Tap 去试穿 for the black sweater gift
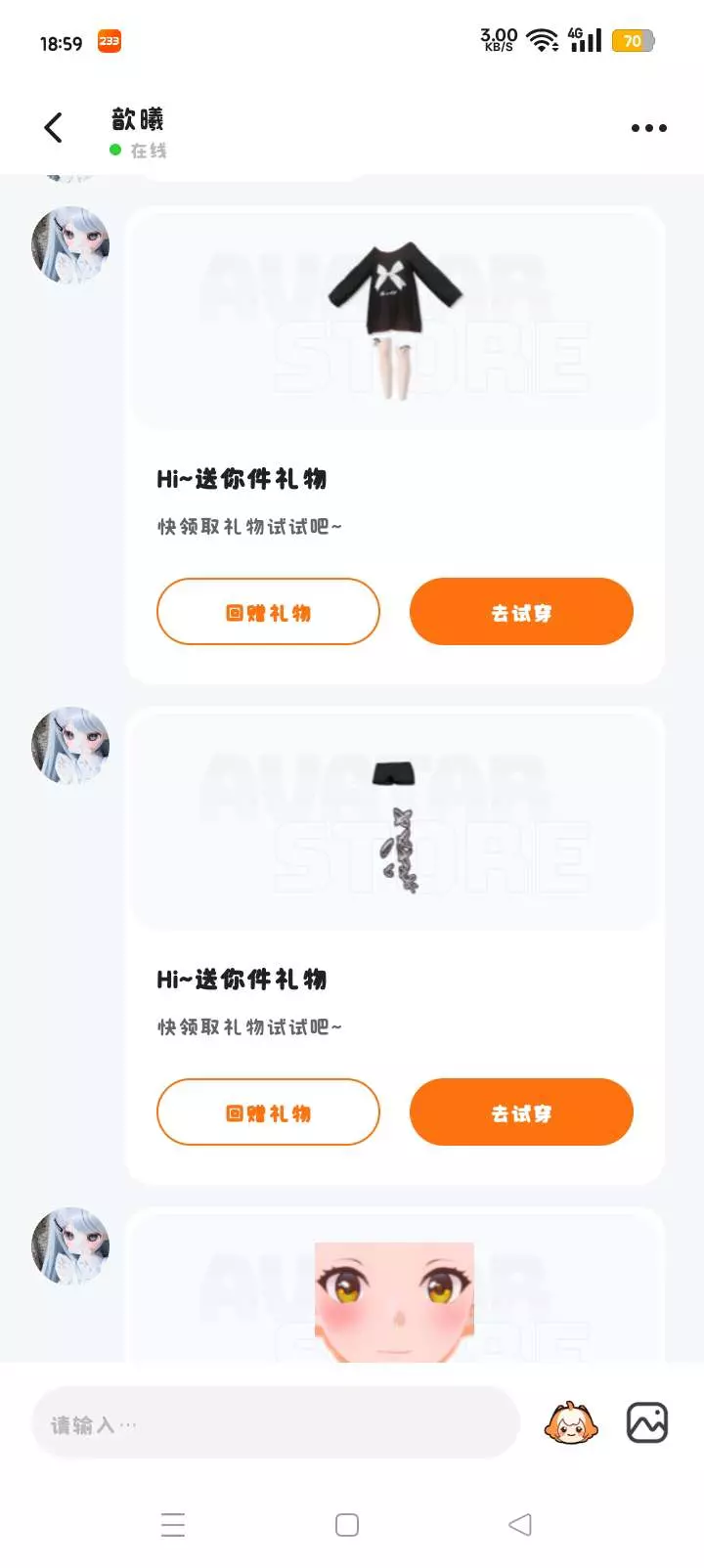Screen dimensions: 704x1568 tap(521, 612)
